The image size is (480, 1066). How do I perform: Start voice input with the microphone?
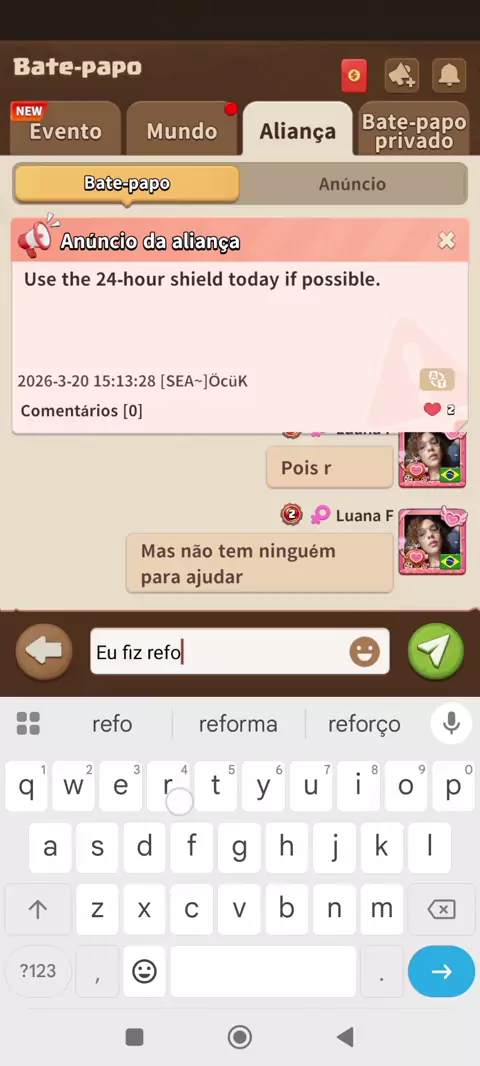pos(451,723)
